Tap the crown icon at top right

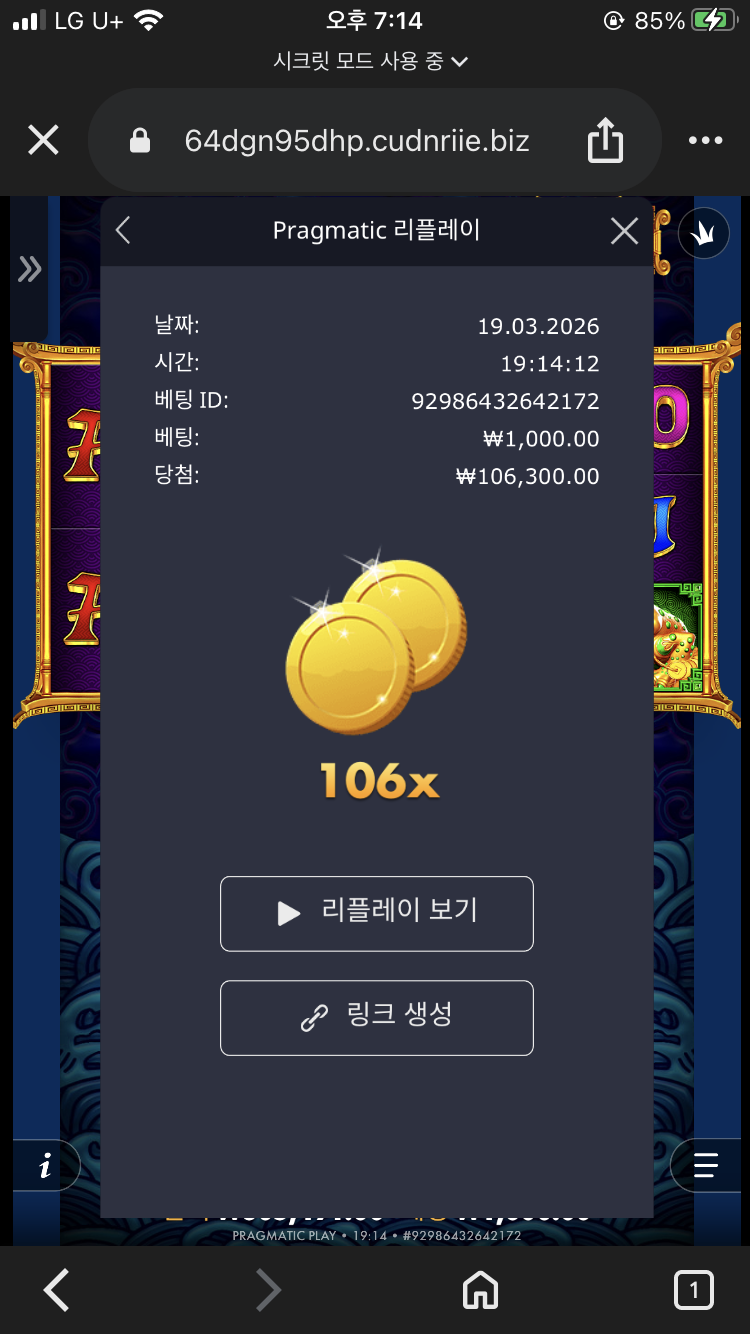point(703,236)
